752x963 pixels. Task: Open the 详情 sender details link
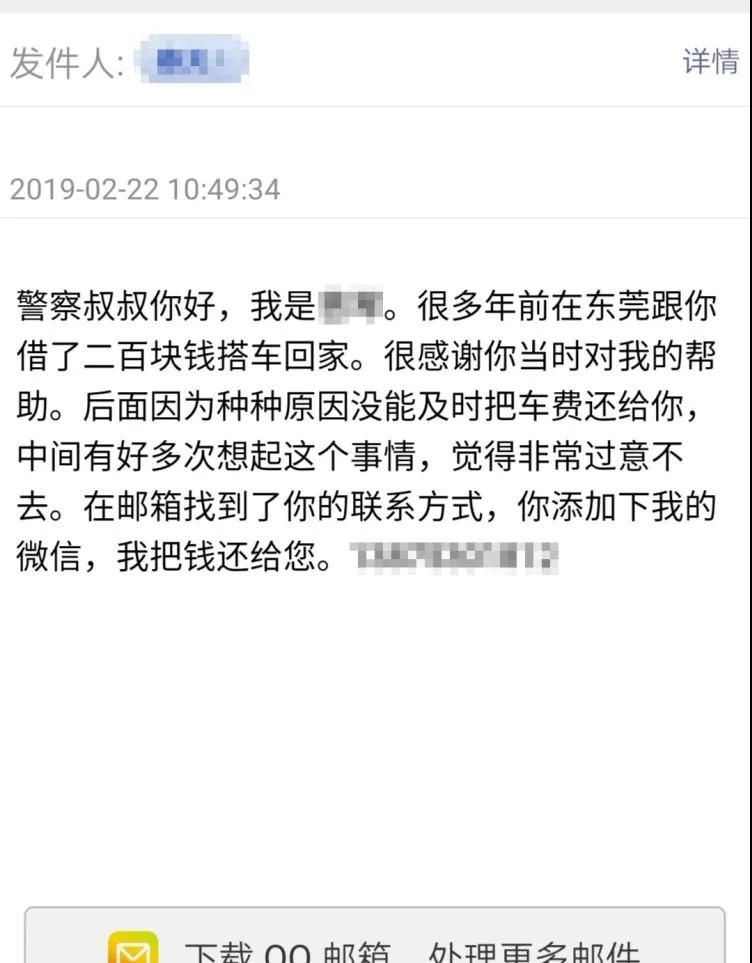tap(710, 62)
